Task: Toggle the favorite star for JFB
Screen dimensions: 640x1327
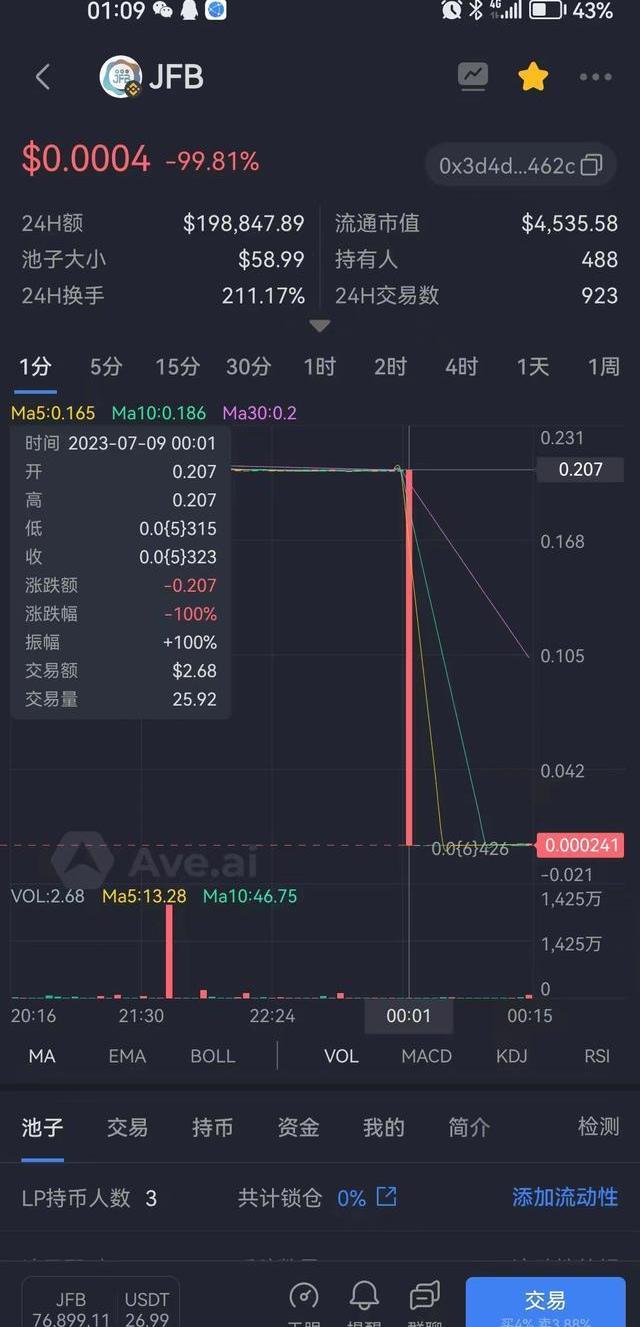Action: click(533, 77)
